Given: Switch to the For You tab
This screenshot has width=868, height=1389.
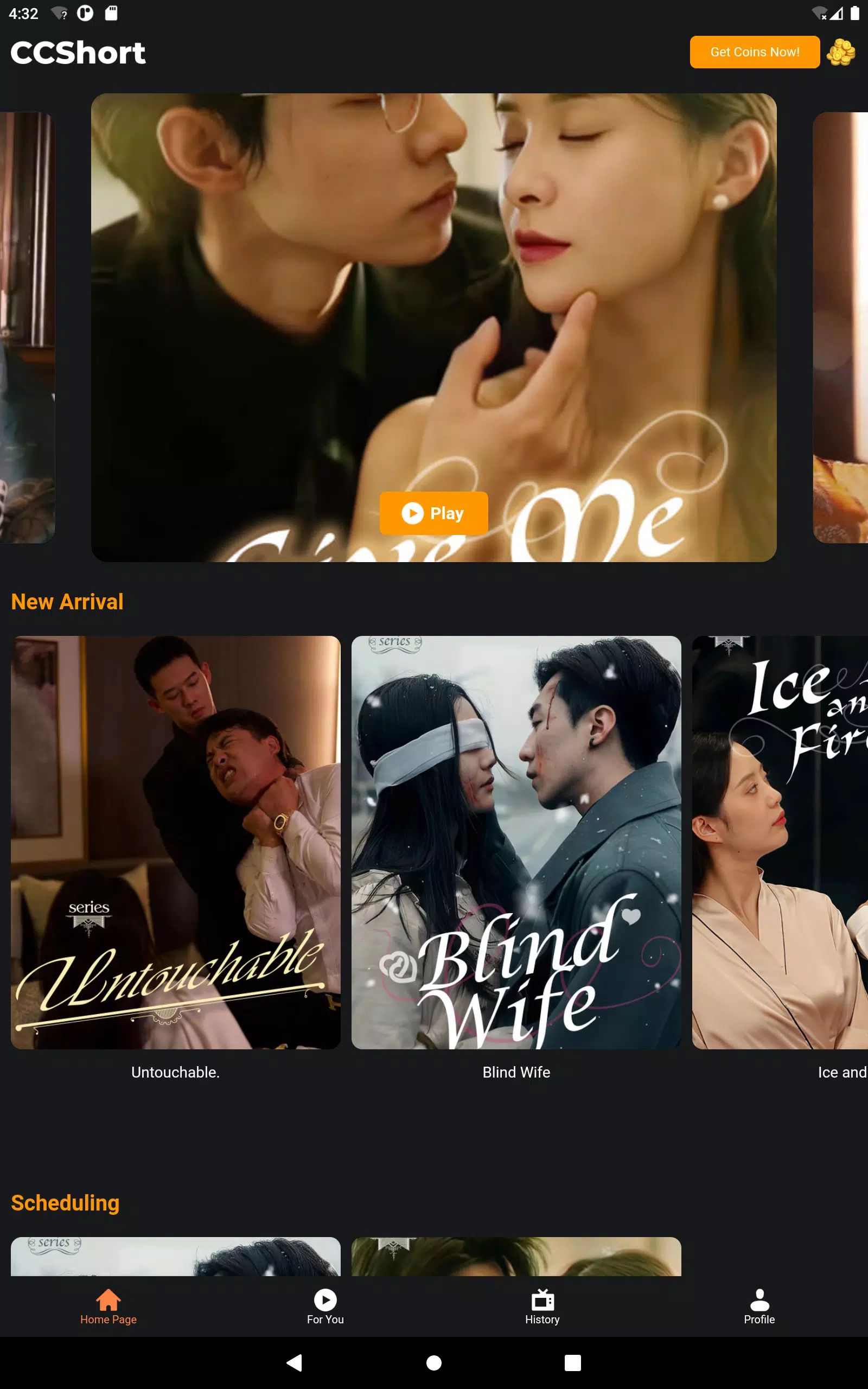Looking at the screenshot, I should pyautogui.click(x=325, y=1307).
